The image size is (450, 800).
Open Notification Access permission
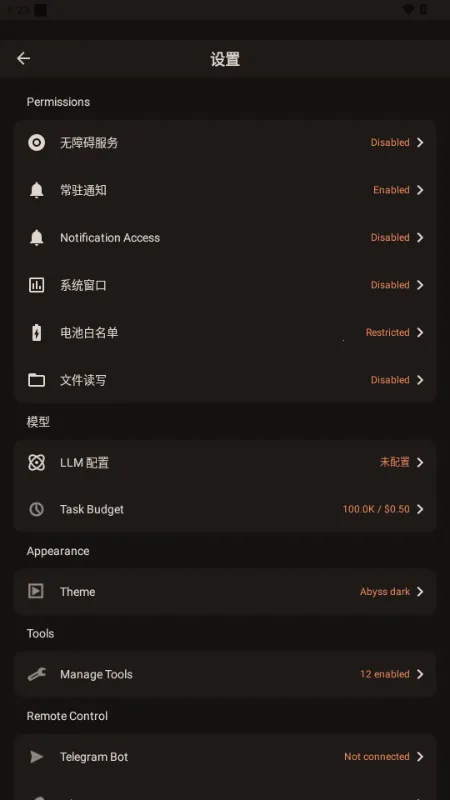point(225,238)
